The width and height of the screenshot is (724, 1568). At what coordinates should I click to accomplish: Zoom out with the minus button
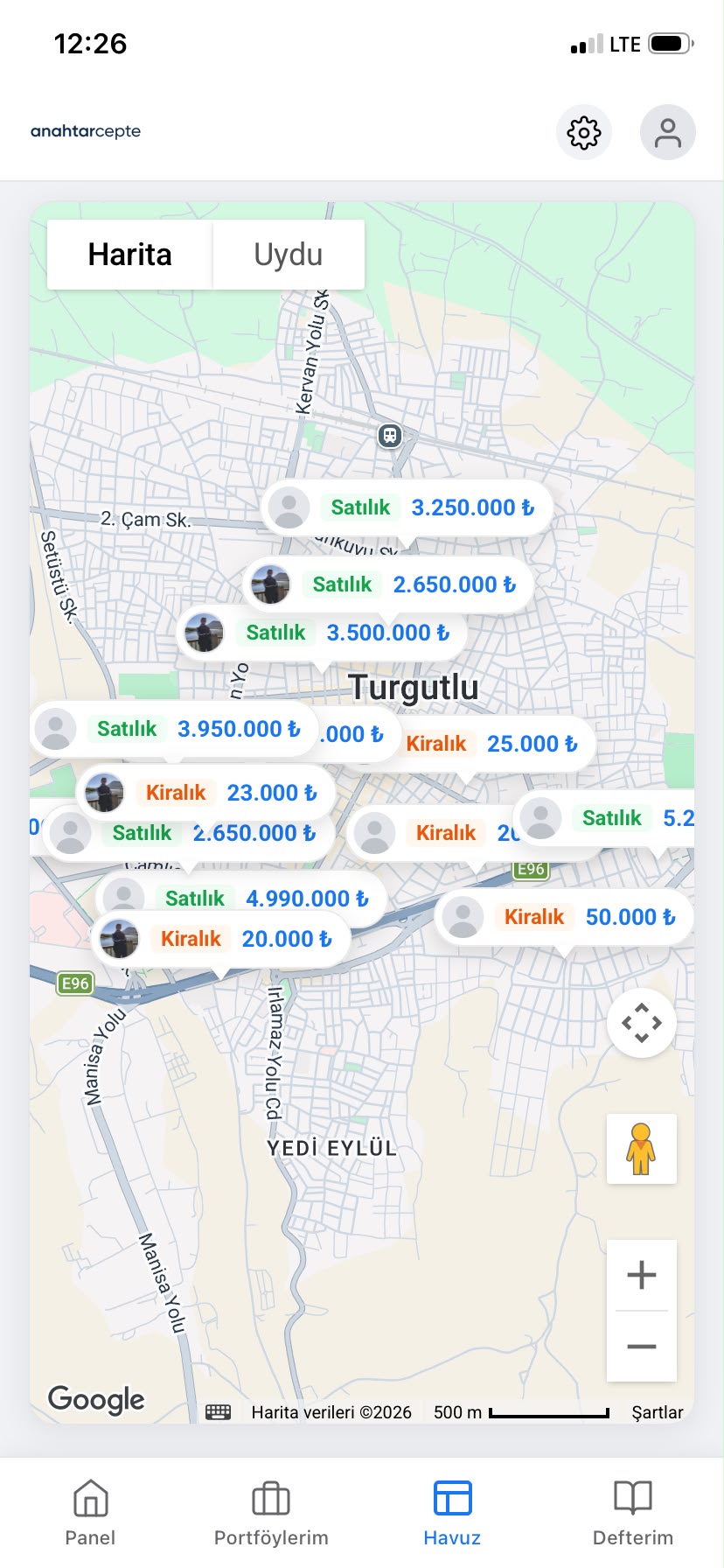[x=642, y=1347]
